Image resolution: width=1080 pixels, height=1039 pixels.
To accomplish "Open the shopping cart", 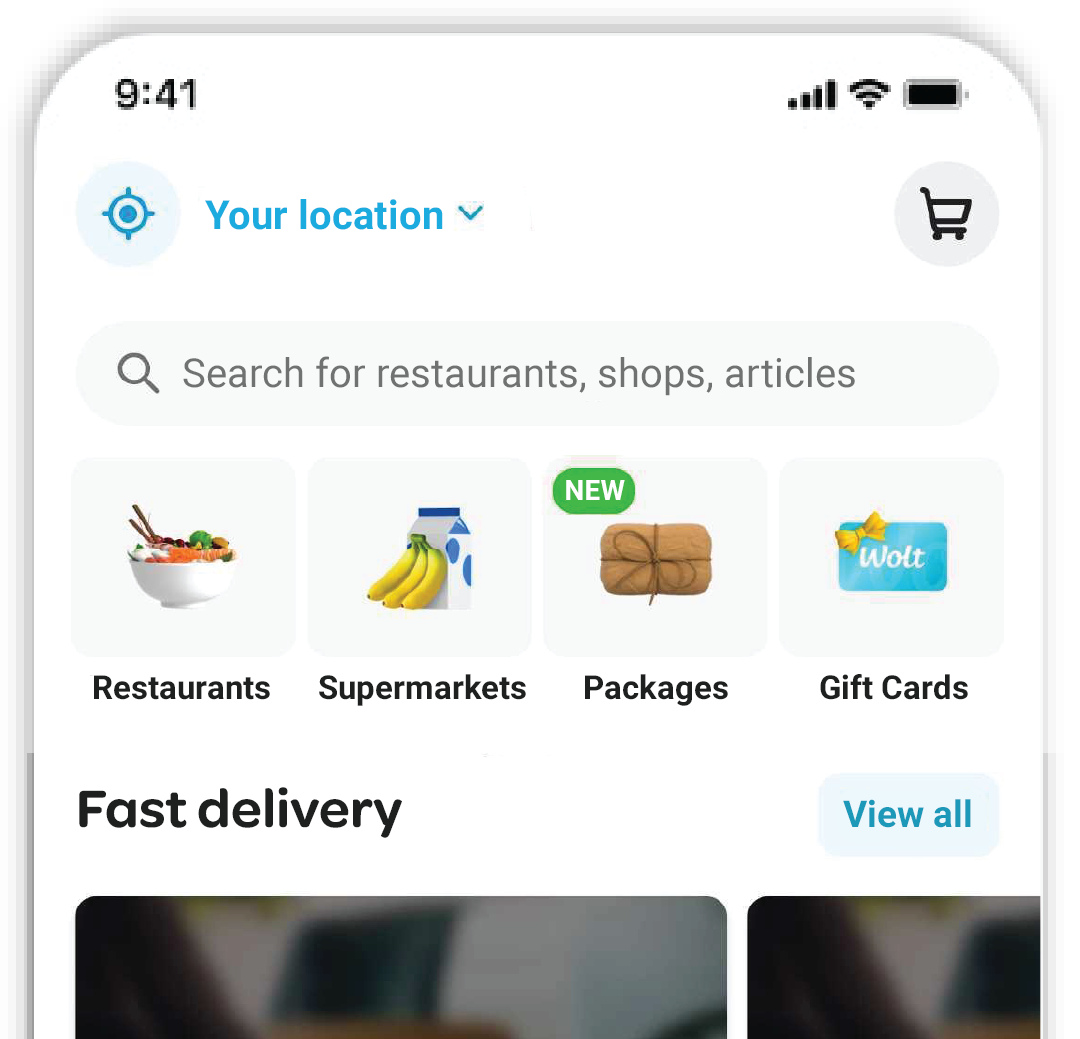I will 946,214.
